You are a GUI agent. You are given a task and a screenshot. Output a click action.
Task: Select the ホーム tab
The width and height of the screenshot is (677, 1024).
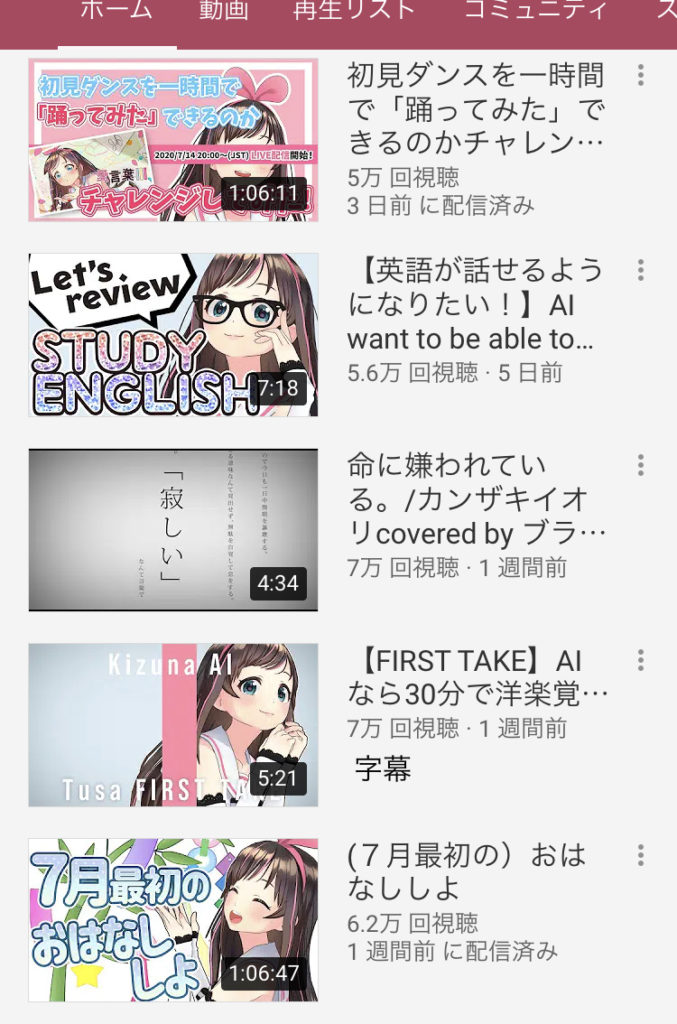point(116,12)
